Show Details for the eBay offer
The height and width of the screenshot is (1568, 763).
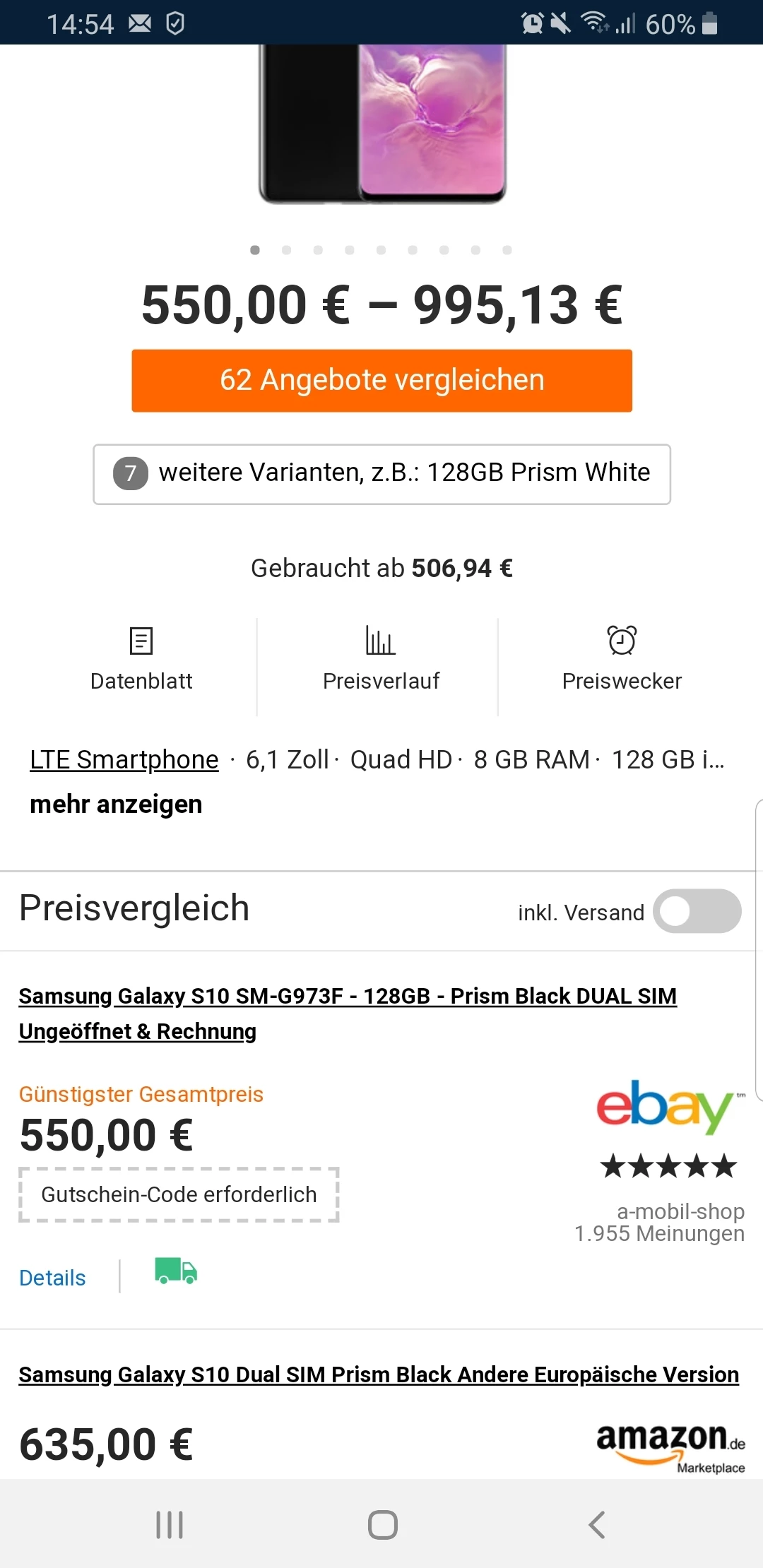click(x=52, y=1278)
